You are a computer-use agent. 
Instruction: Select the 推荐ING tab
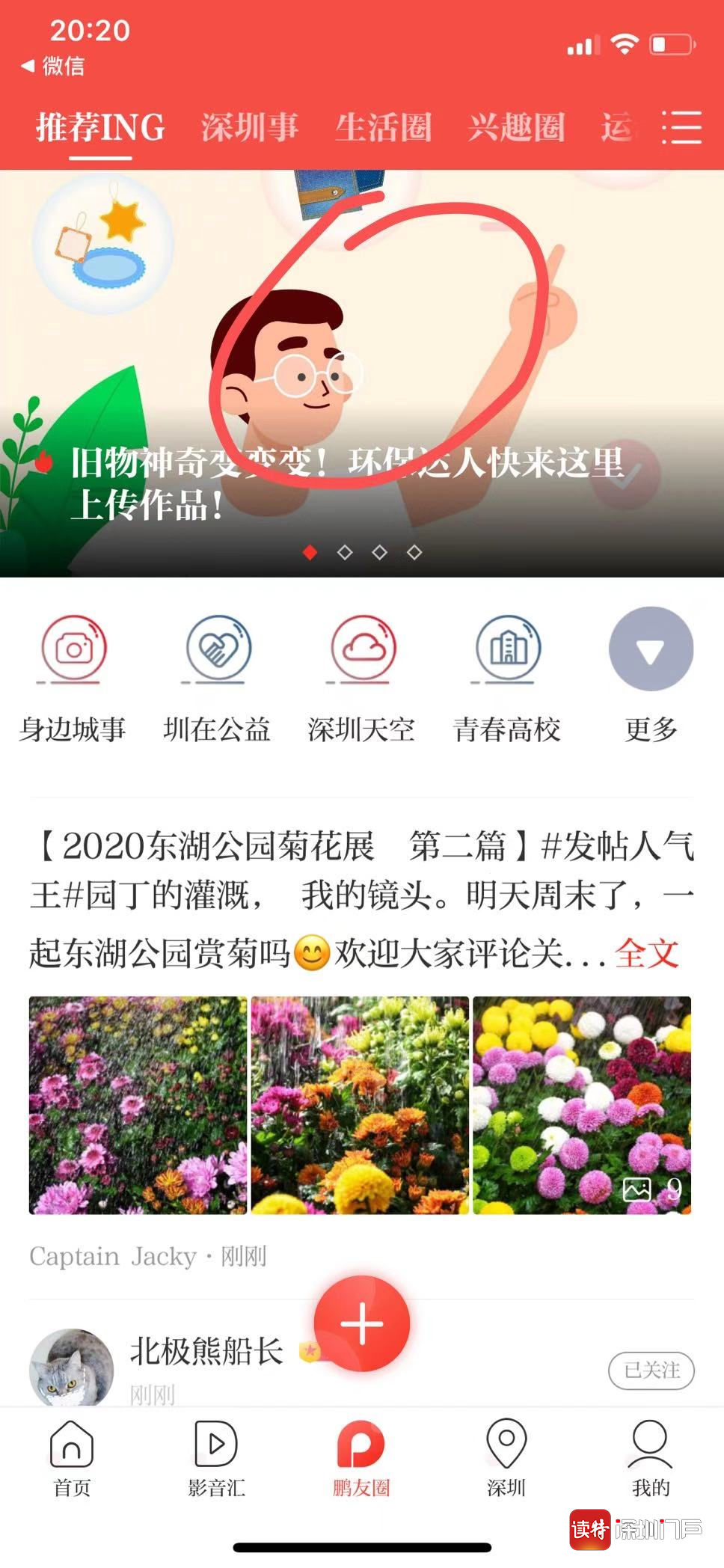click(x=100, y=127)
